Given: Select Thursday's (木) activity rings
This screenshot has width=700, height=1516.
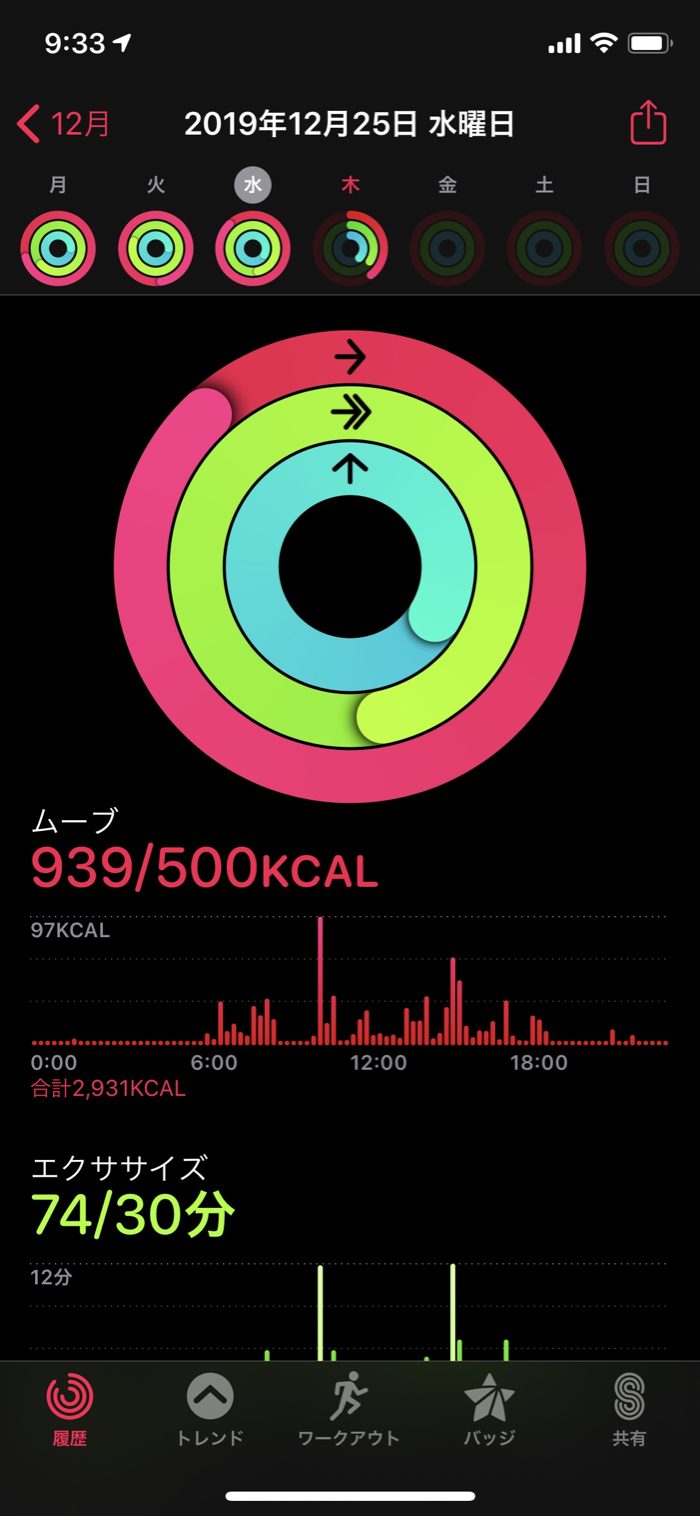Looking at the screenshot, I should [350, 249].
